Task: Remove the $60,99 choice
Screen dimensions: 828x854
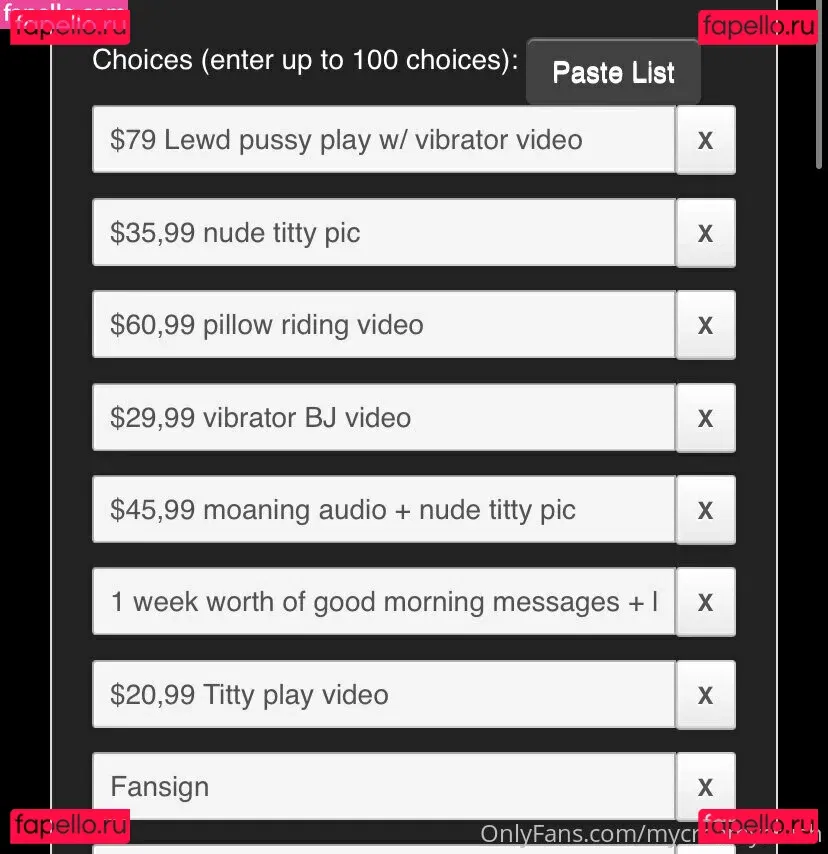Action: [705, 325]
